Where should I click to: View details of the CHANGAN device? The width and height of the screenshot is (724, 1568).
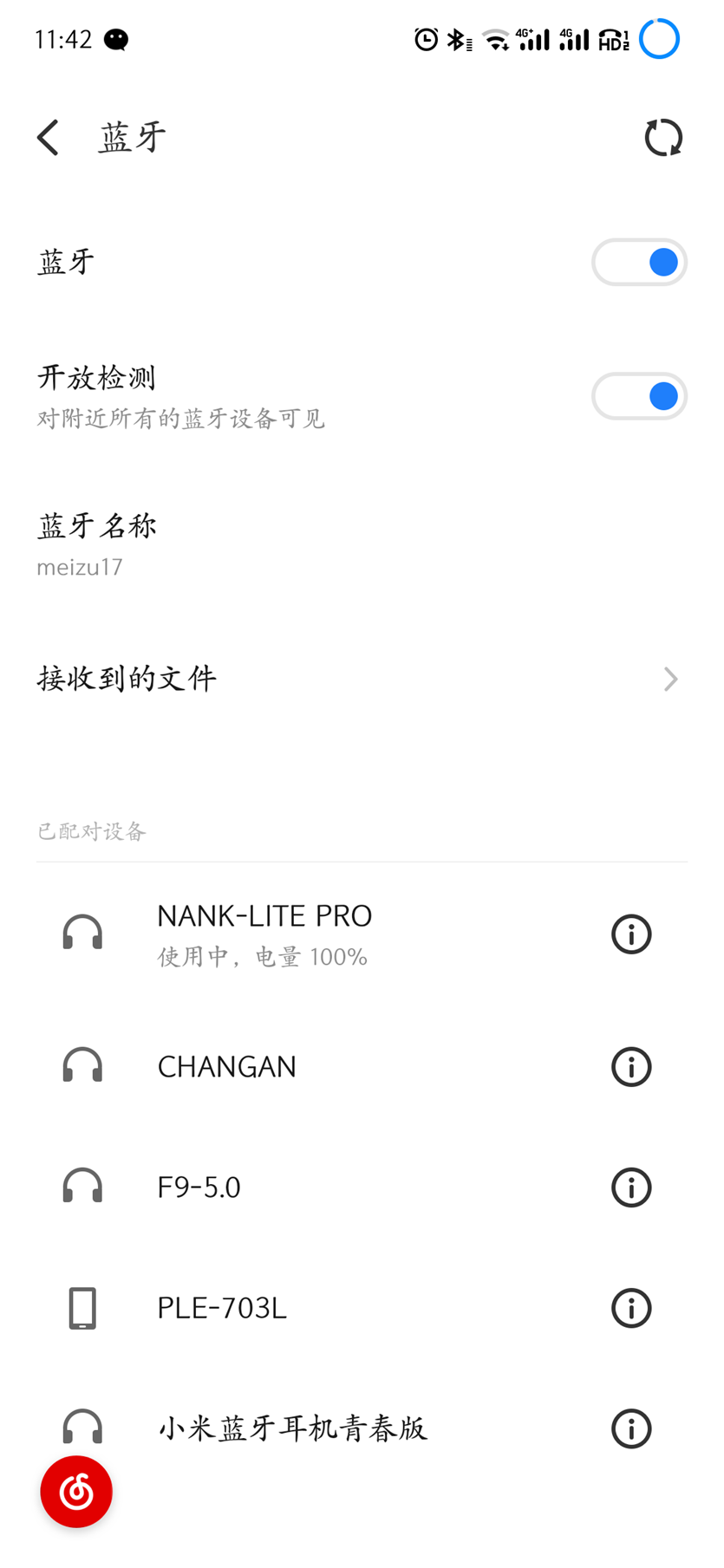tap(631, 1067)
